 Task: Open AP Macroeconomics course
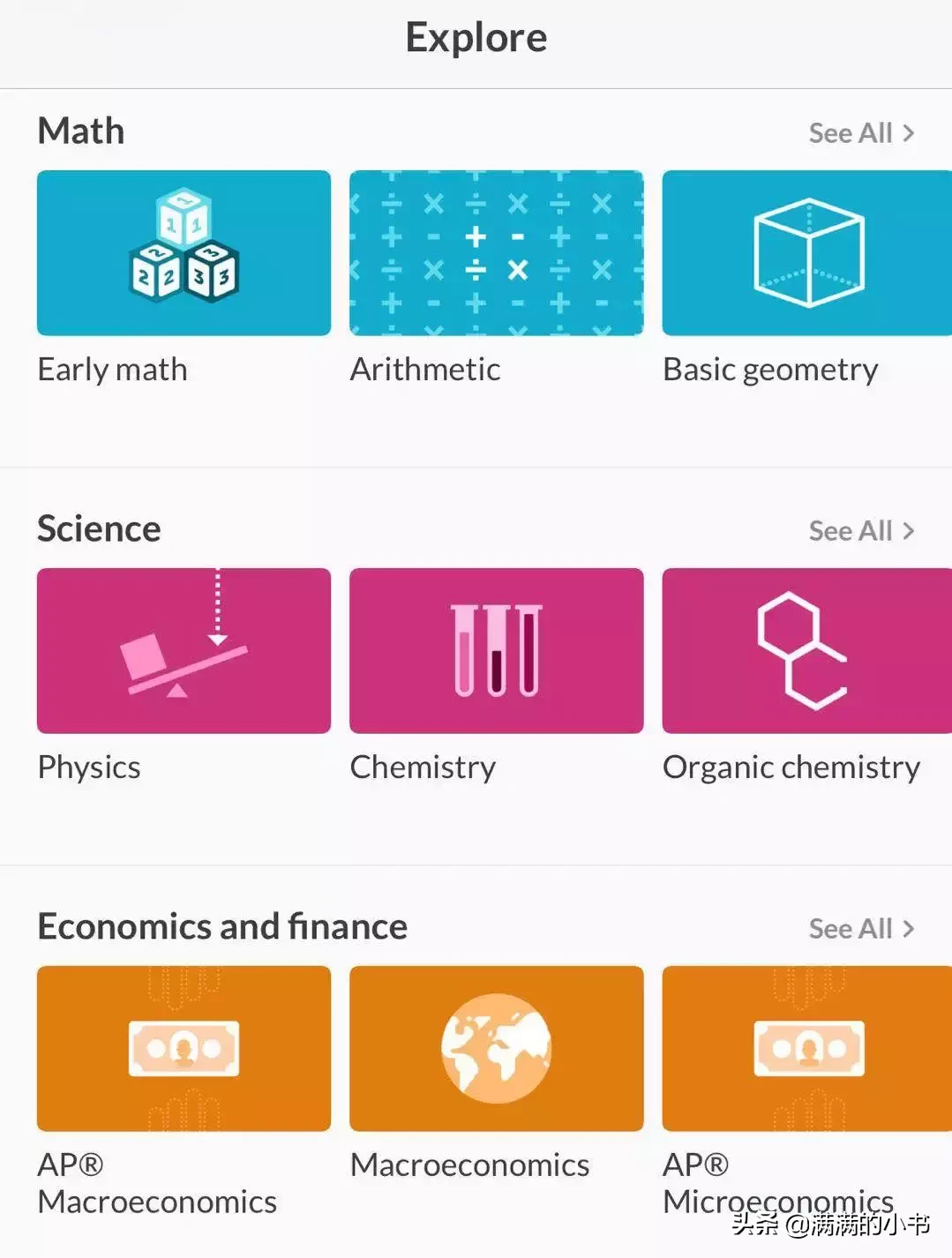(x=184, y=1048)
